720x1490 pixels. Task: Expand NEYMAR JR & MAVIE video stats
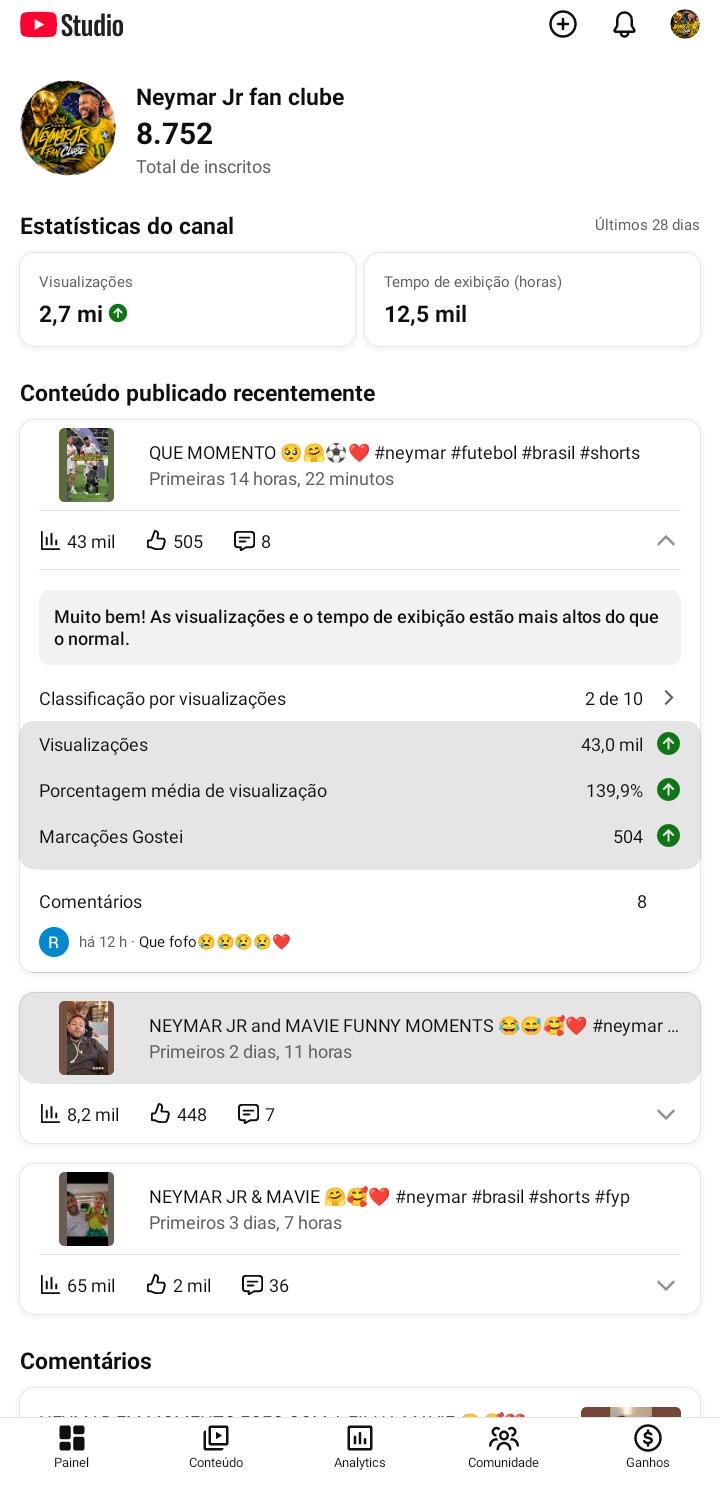[666, 1285]
